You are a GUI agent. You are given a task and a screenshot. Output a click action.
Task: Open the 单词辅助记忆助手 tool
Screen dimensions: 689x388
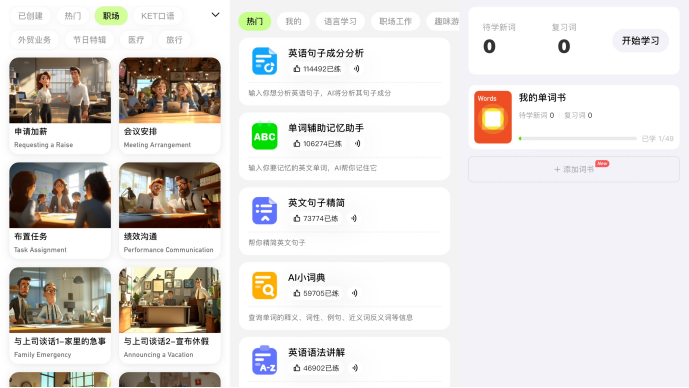click(344, 146)
